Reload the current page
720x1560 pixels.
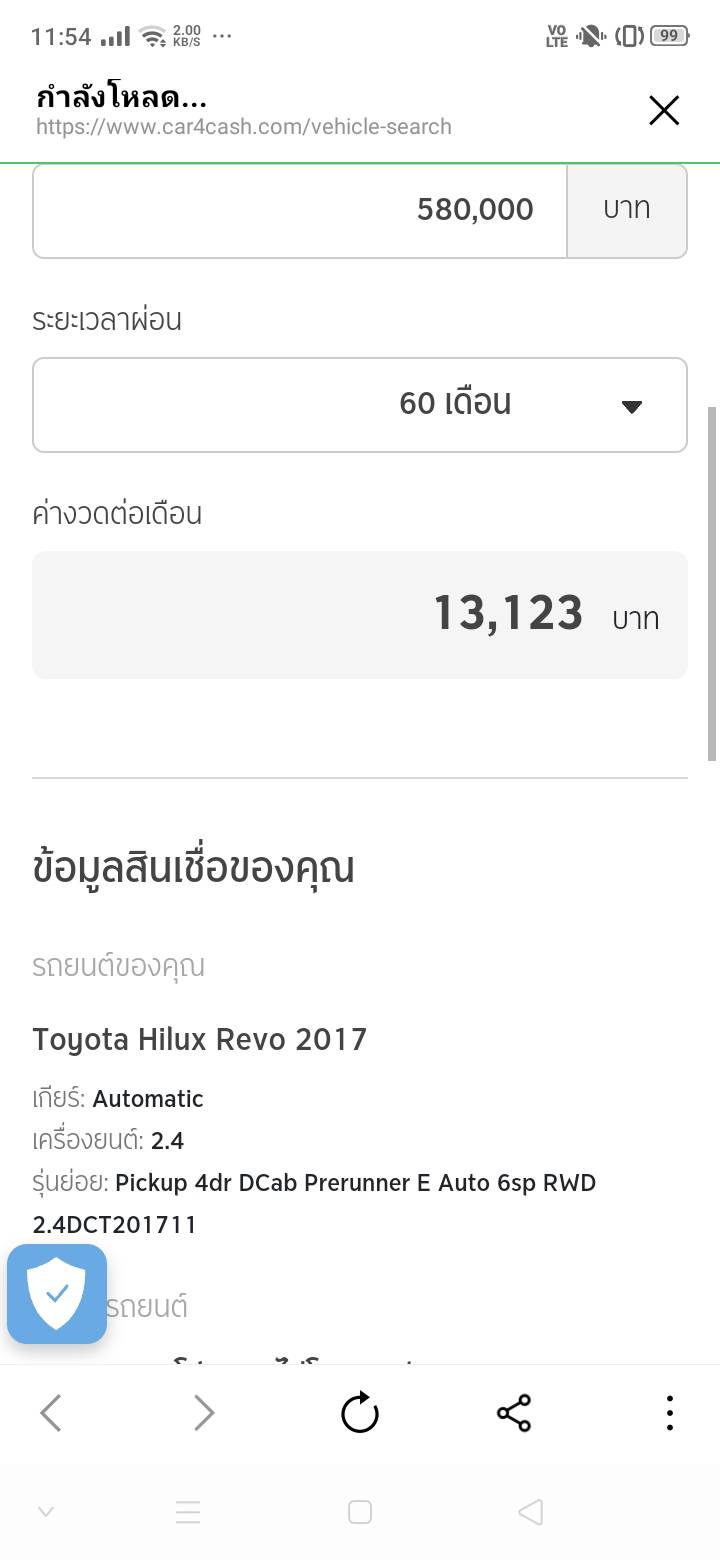360,1413
